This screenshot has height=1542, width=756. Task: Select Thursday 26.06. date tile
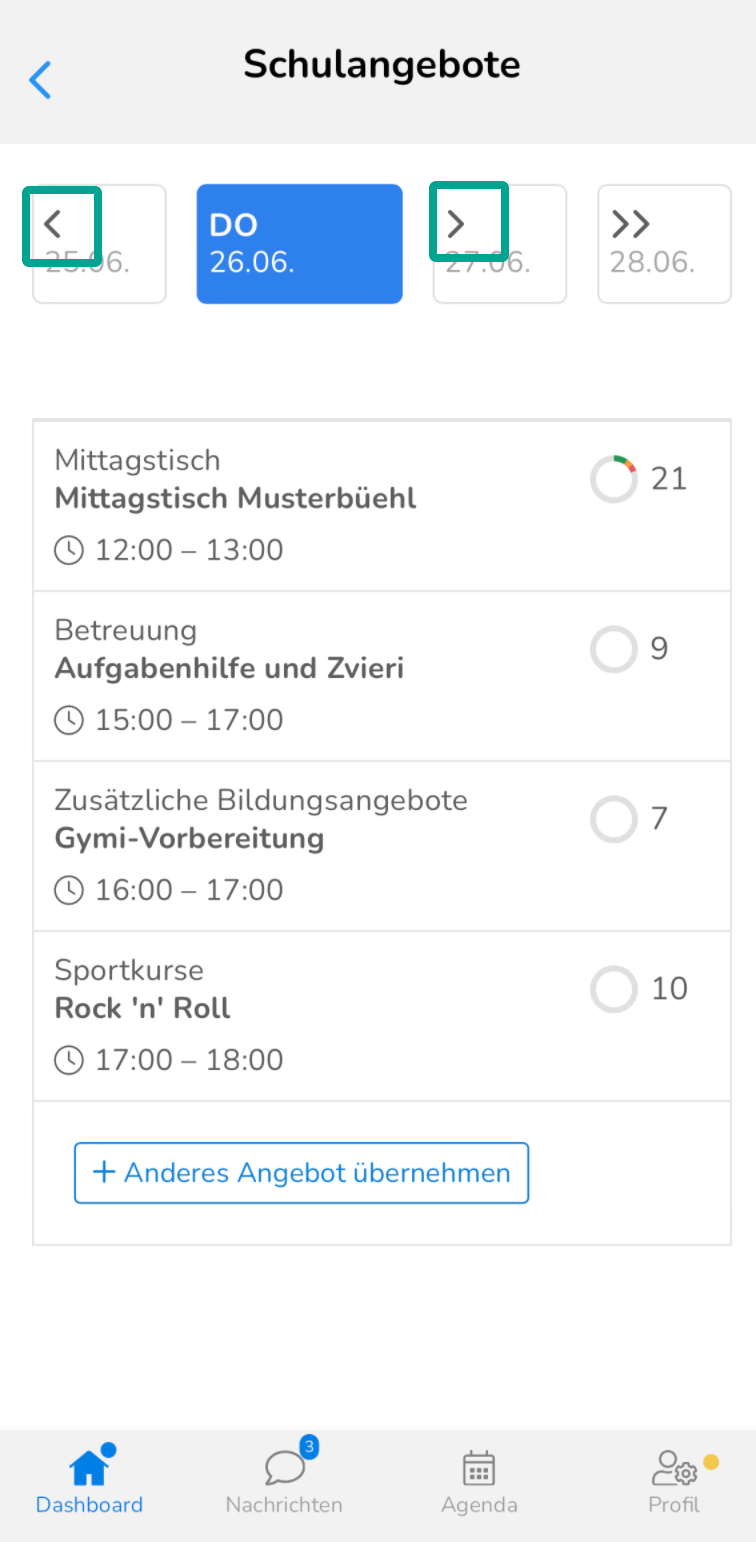coord(299,243)
